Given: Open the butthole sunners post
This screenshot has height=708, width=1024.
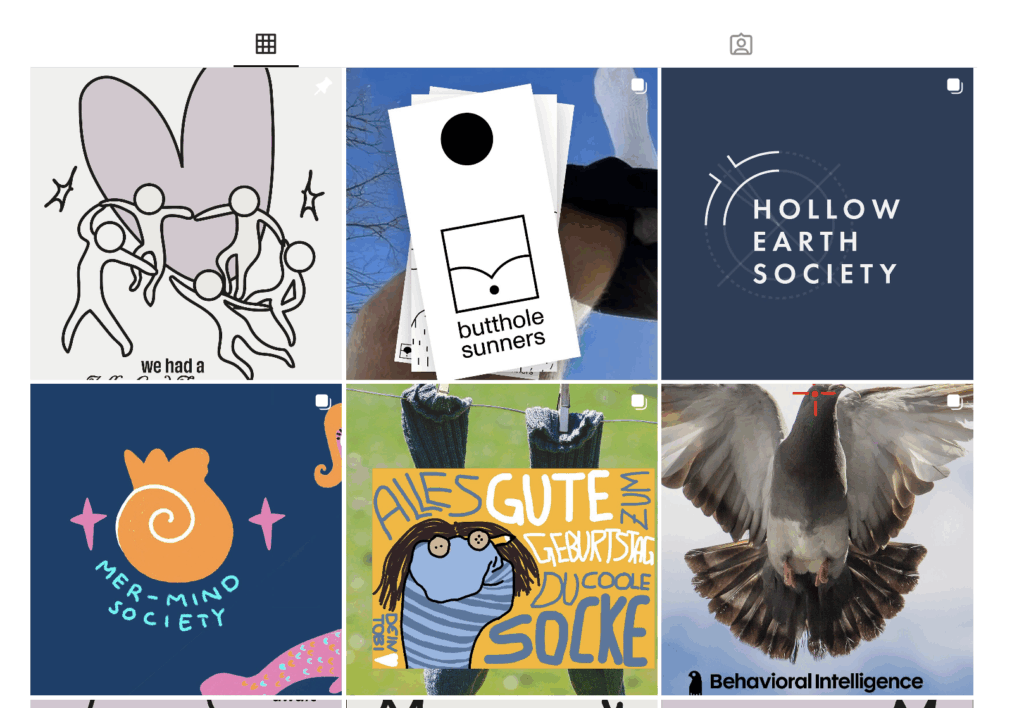Looking at the screenshot, I should (x=502, y=224).
